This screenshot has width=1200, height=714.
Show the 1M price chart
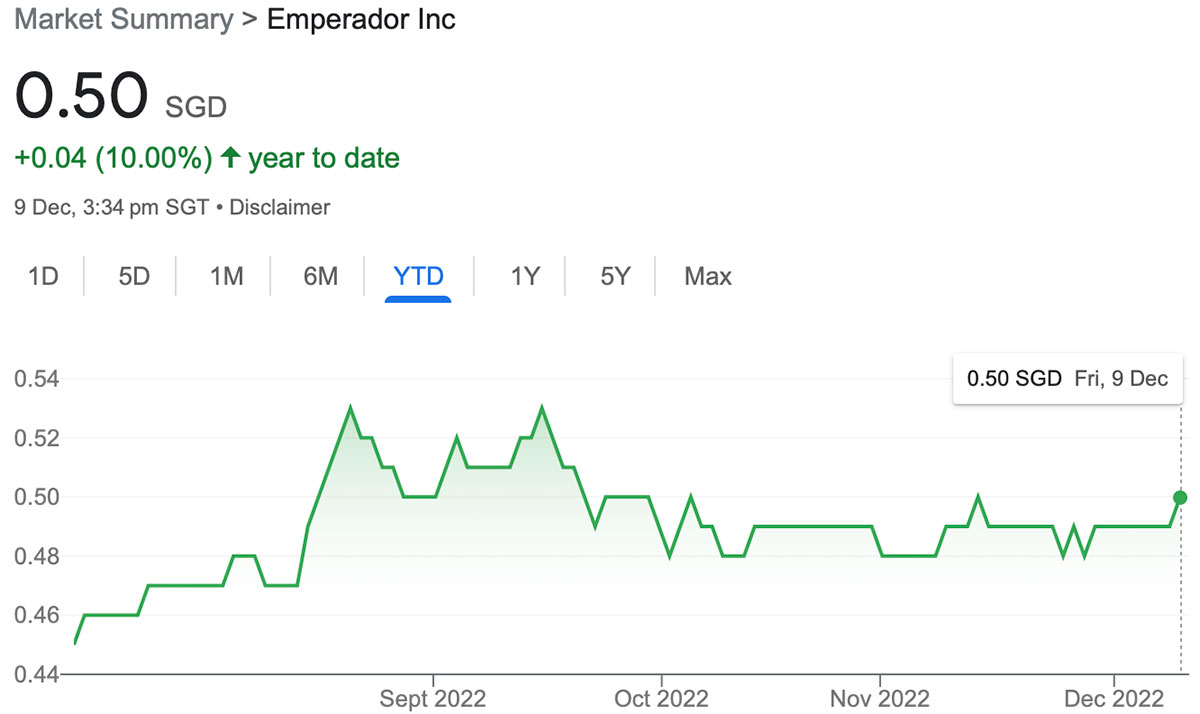tap(226, 276)
